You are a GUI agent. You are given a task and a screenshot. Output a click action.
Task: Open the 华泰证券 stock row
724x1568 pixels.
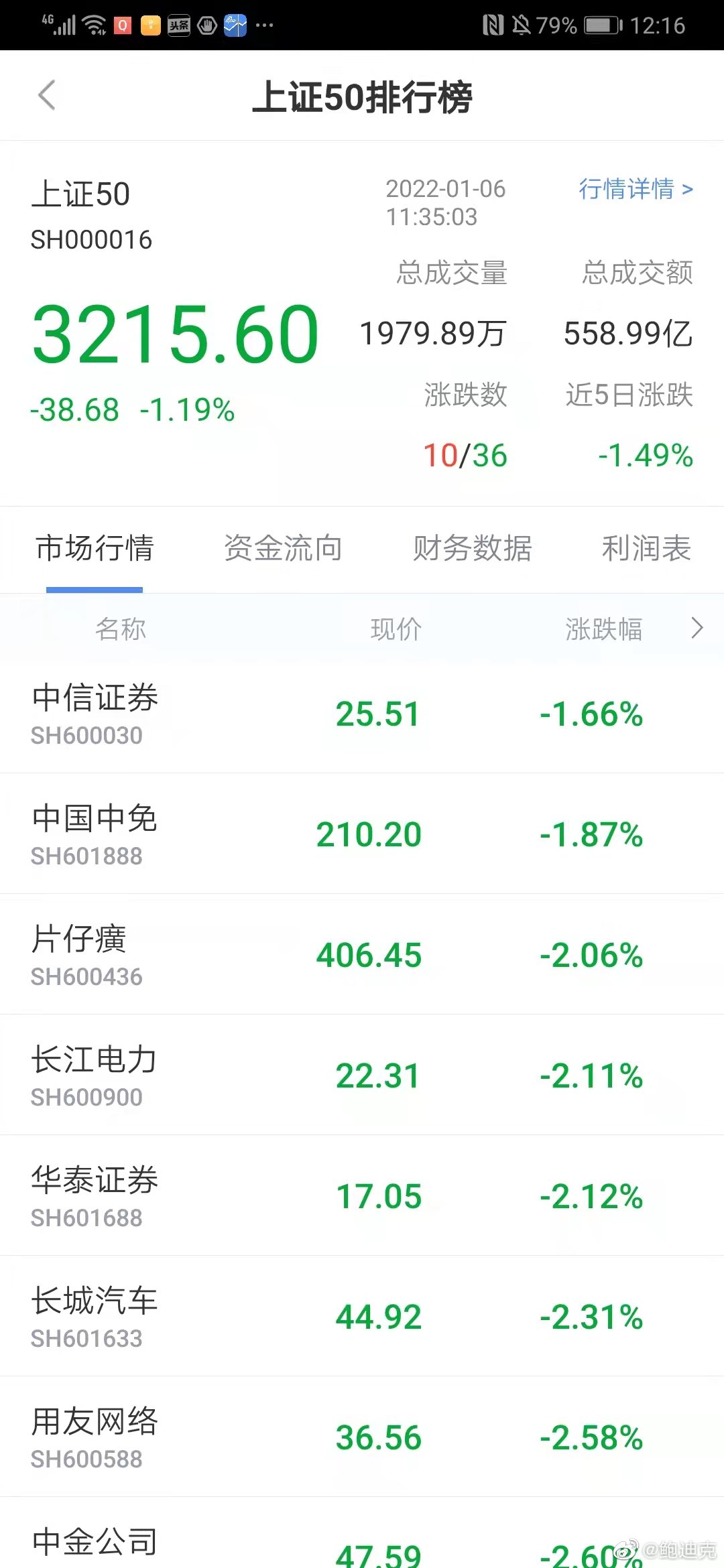[x=362, y=1195]
